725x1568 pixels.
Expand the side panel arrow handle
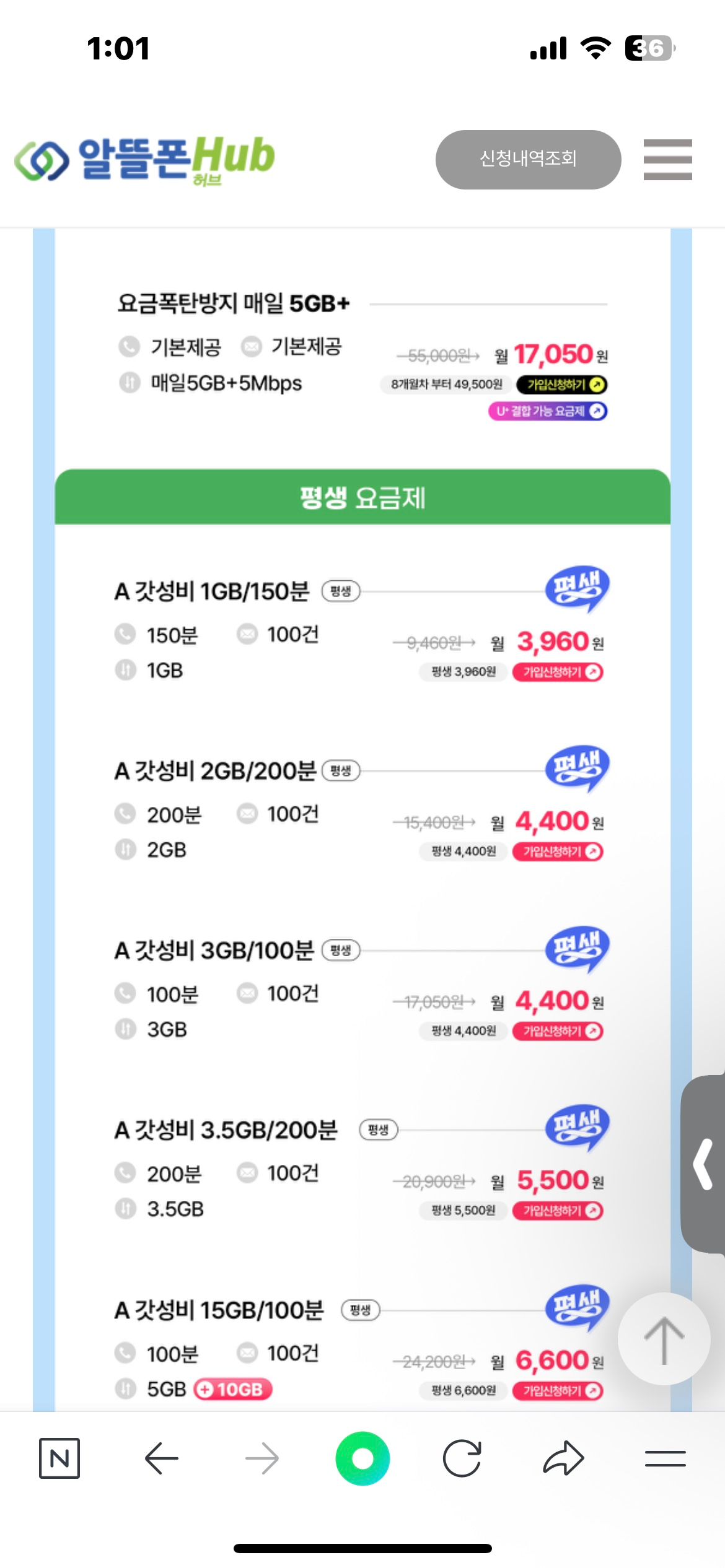(x=704, y=1164)
